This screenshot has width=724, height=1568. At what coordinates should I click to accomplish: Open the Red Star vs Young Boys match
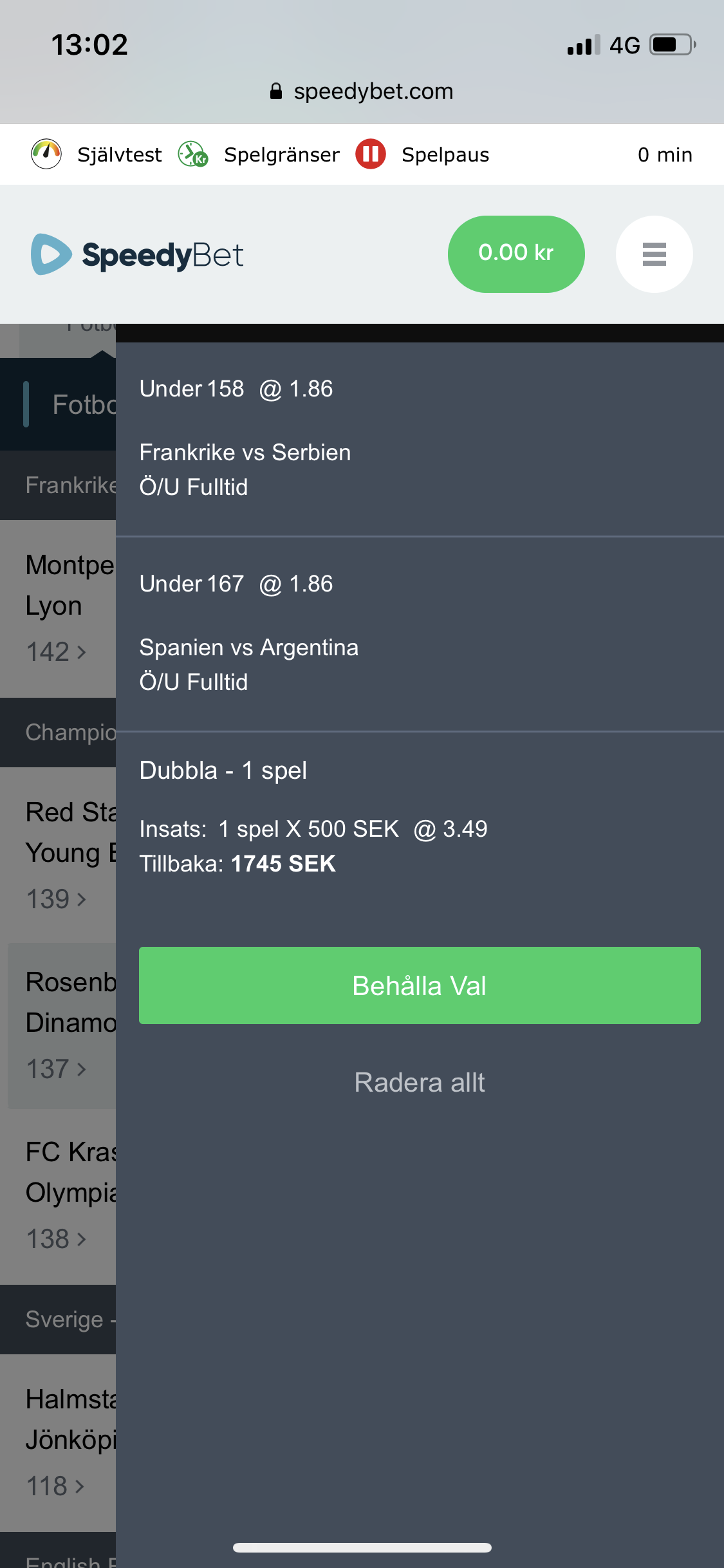click(x=58, y=855)
